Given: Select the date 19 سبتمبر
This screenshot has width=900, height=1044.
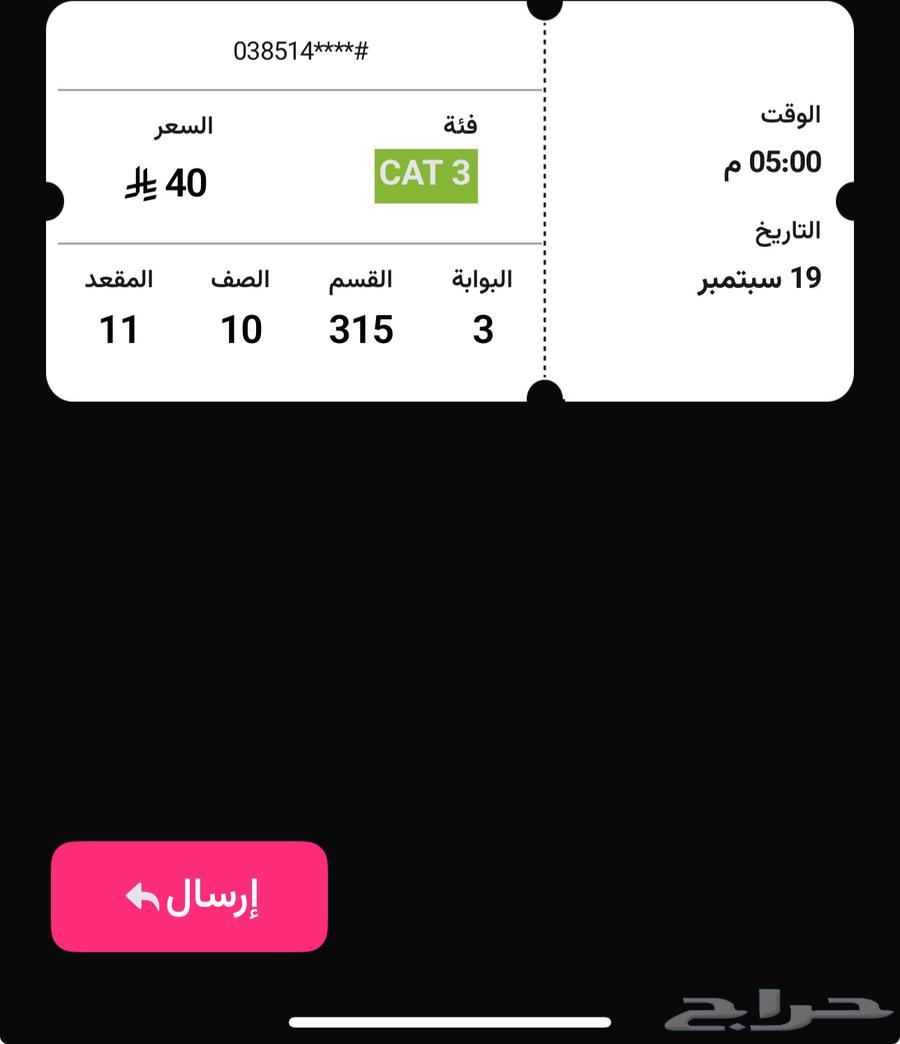Looking at the screenshot, I should tap(758, 280).
